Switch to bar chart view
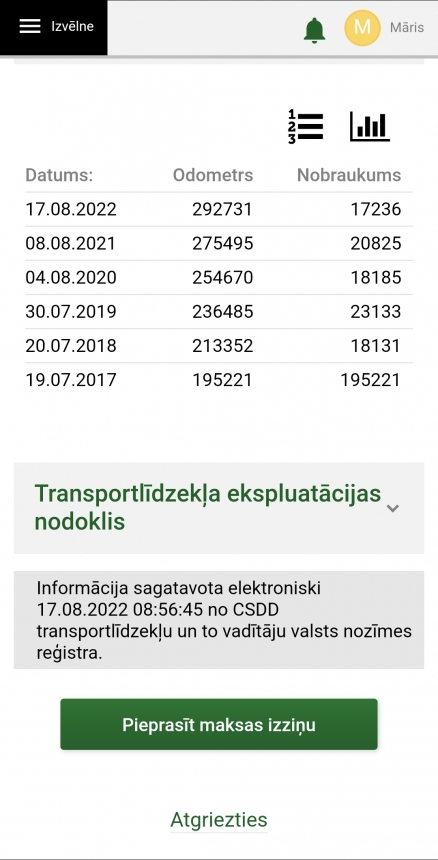Viewport: 438px width, 860px height. point(370,127)
